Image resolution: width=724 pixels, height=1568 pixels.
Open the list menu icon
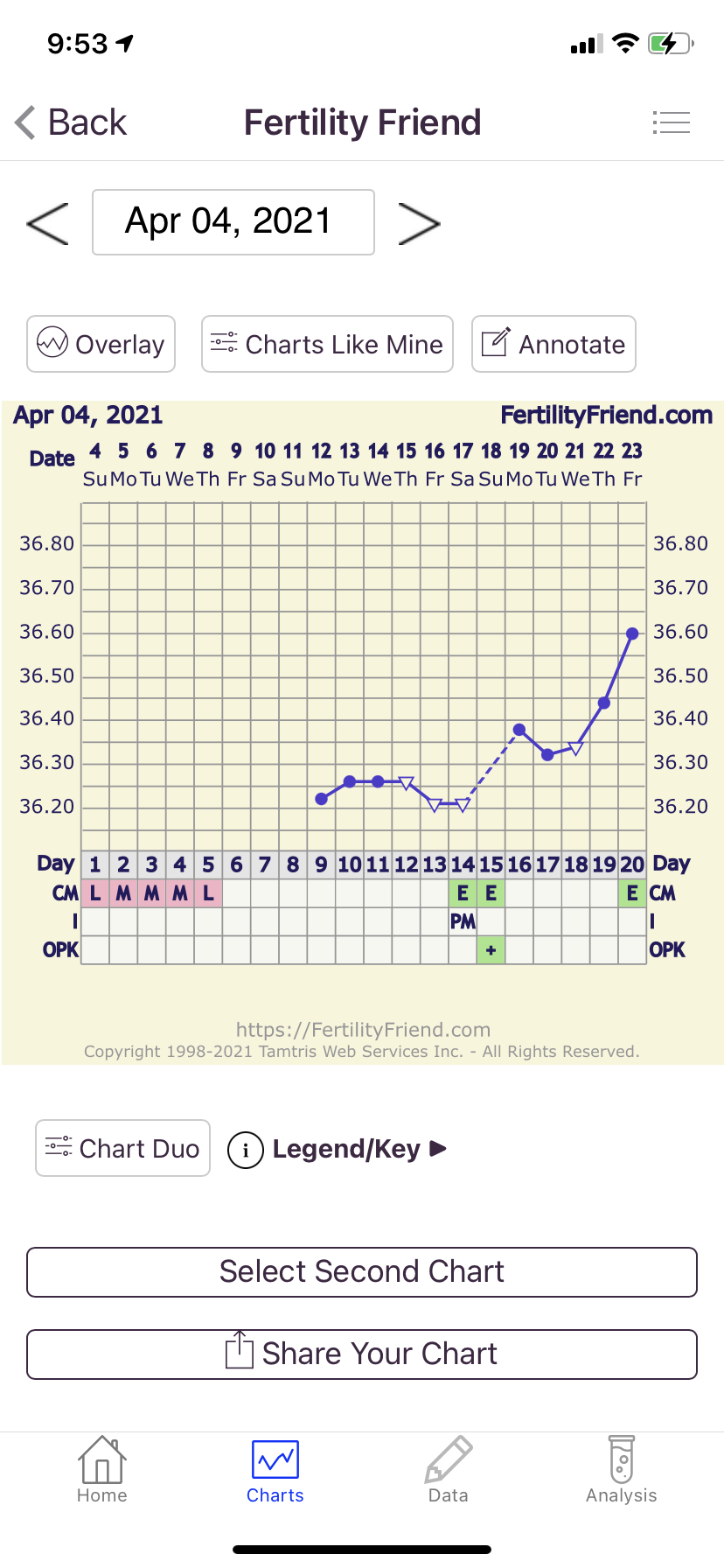(671, 122)
